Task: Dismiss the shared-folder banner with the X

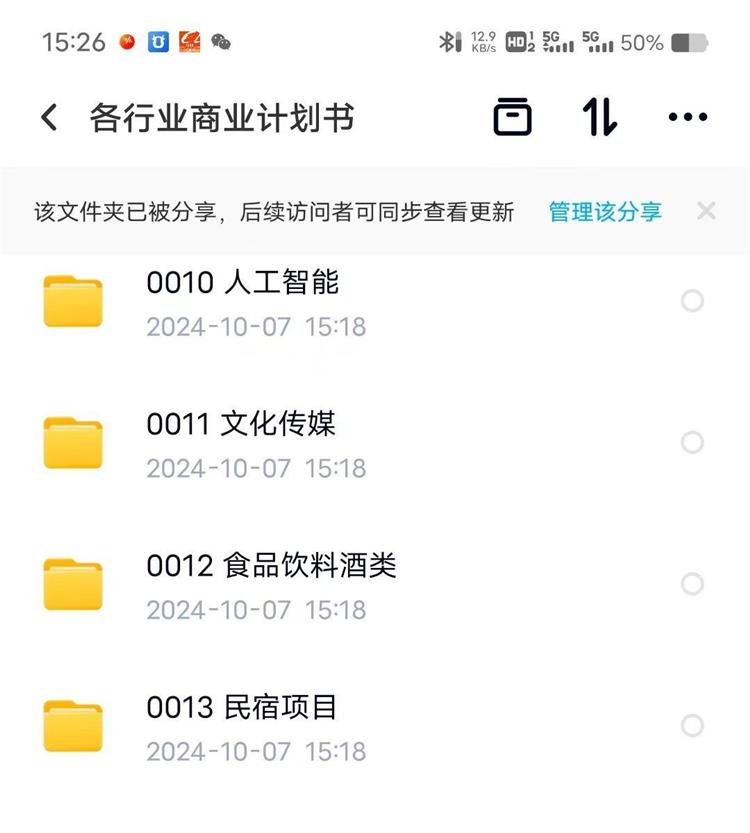Action: click(707, 211)
